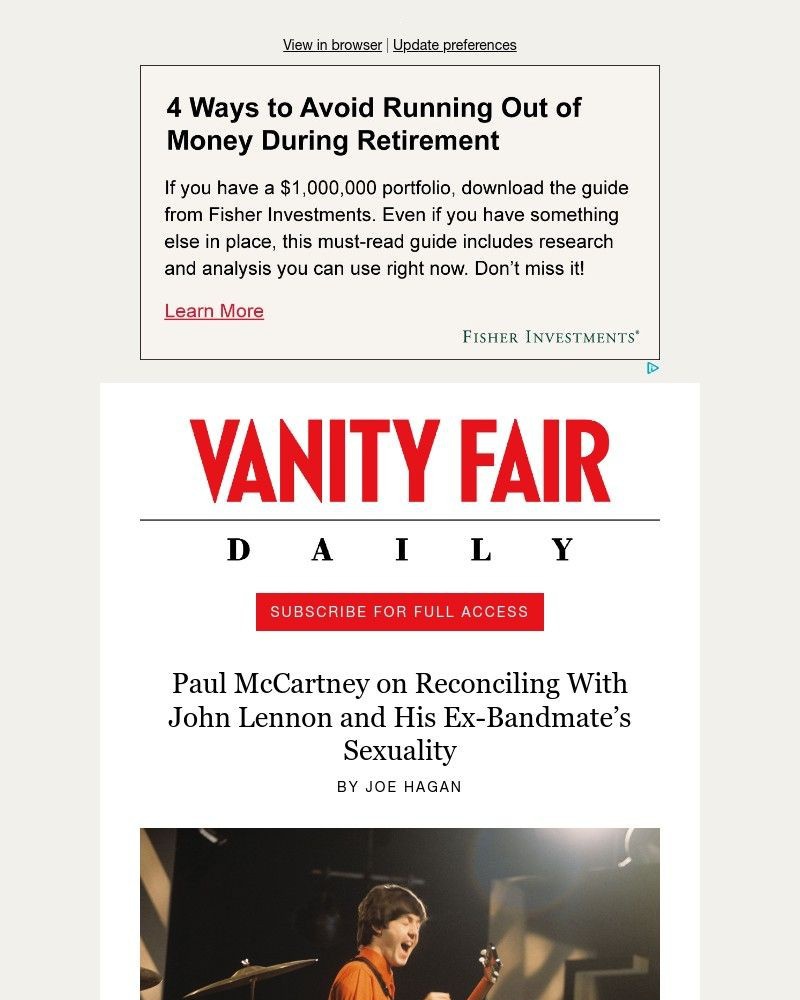Image resolution: width=800 pixels, height=1000 pixels.
Task: Open the DAILY masthead banner
Action: pos(399,549)
